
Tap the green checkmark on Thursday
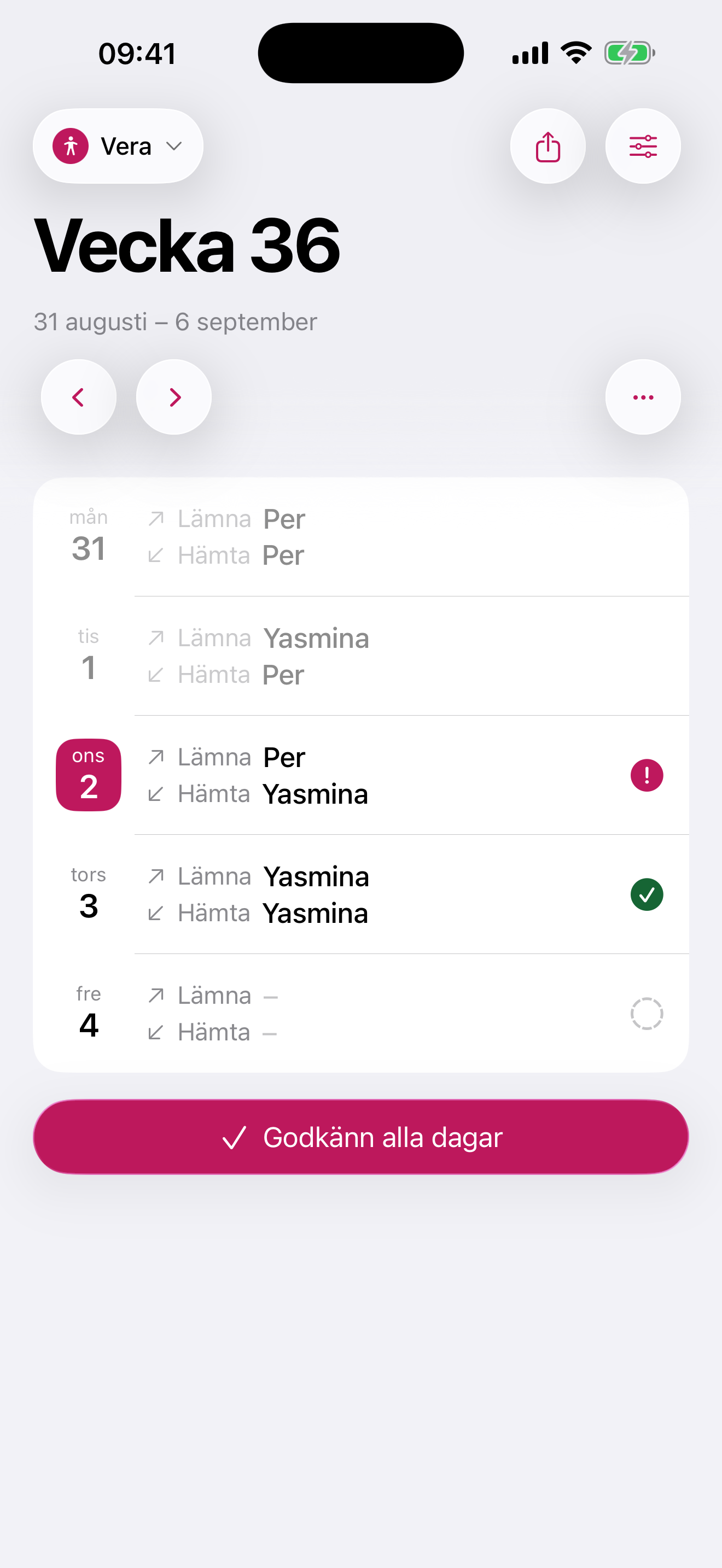pyautogui.click(x=647, y=895)
